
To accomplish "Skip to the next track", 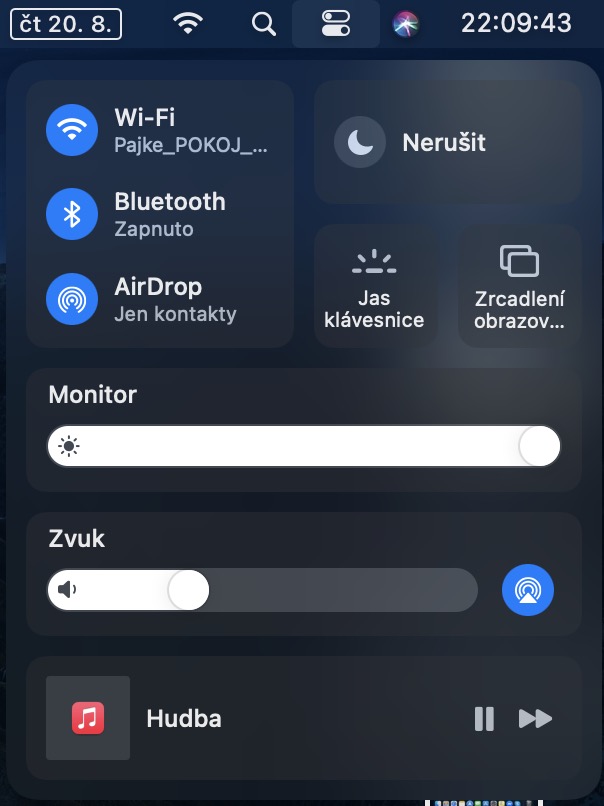I will point(535,718).
